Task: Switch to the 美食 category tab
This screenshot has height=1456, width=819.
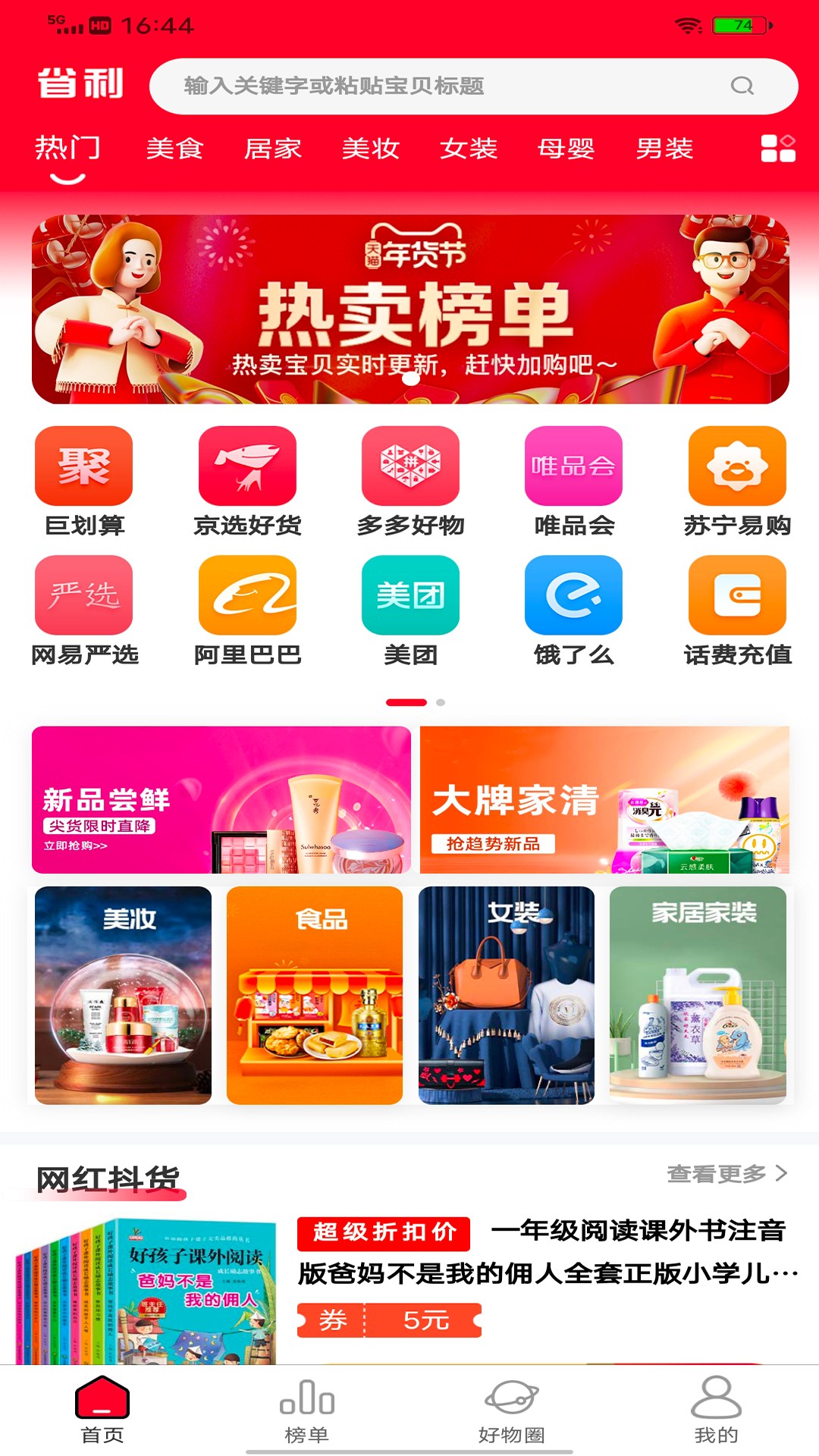Action: (x=174, y=149)
